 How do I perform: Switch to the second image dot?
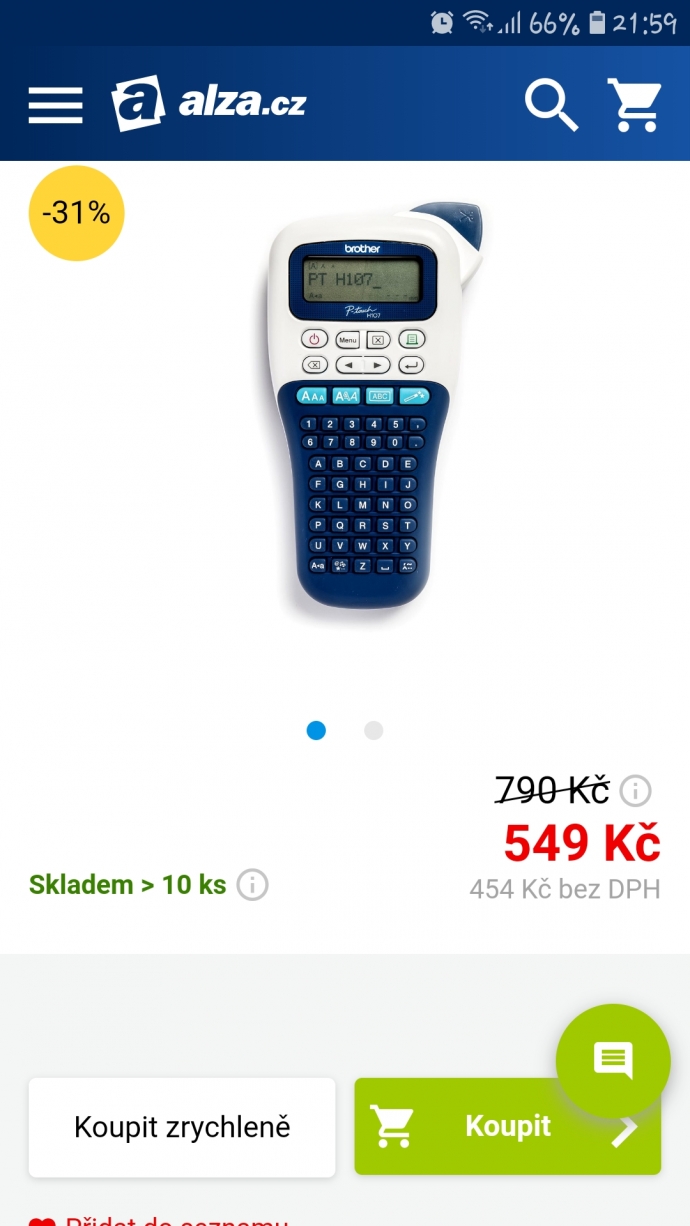click(x=374, y=731)
